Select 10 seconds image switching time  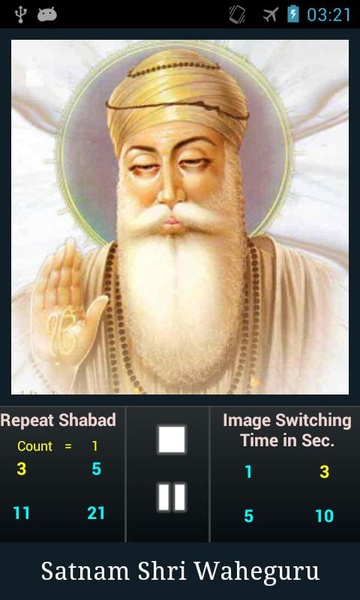[324, 516]
